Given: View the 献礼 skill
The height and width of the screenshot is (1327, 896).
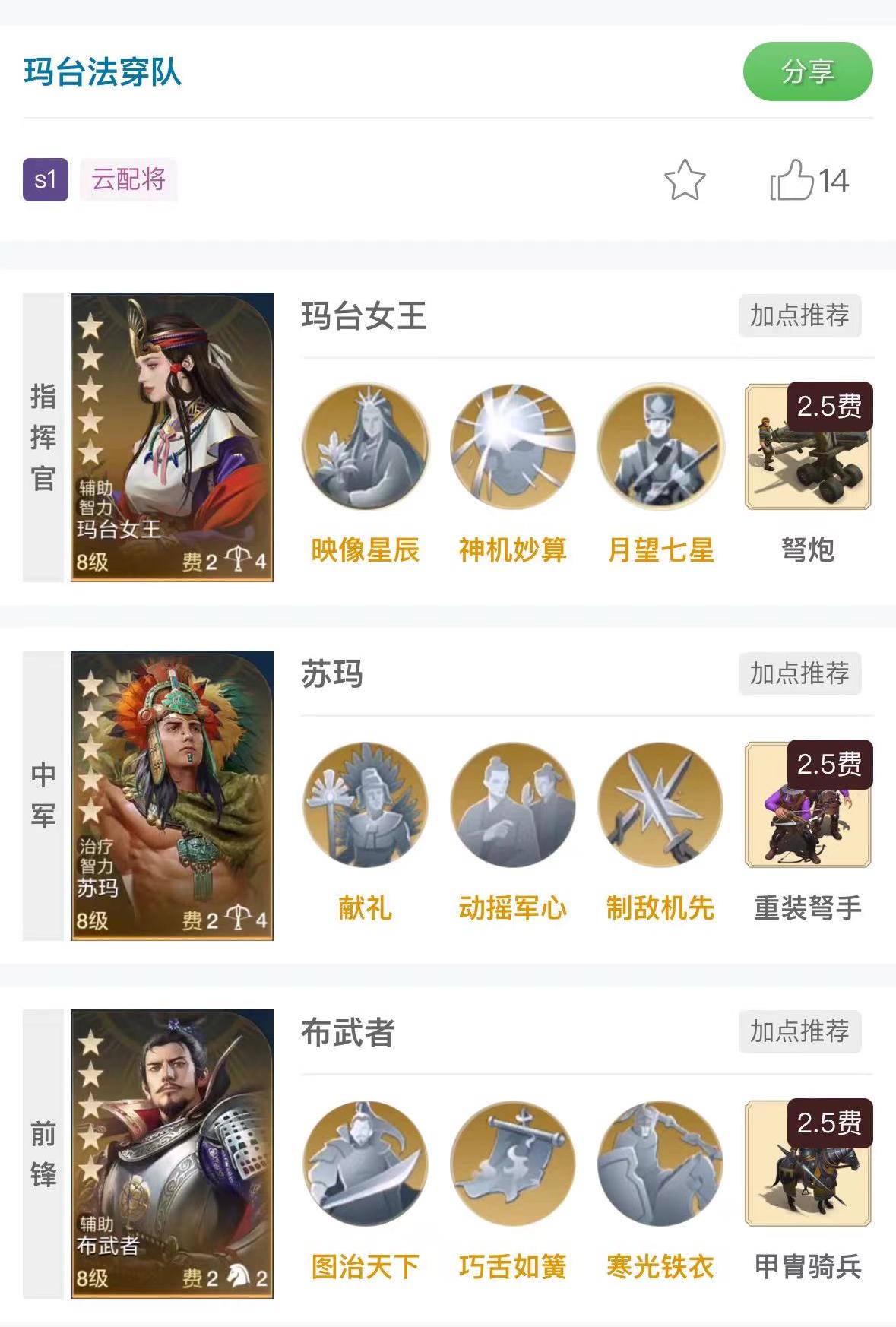Looking at the screenshot, I should 365,805.
